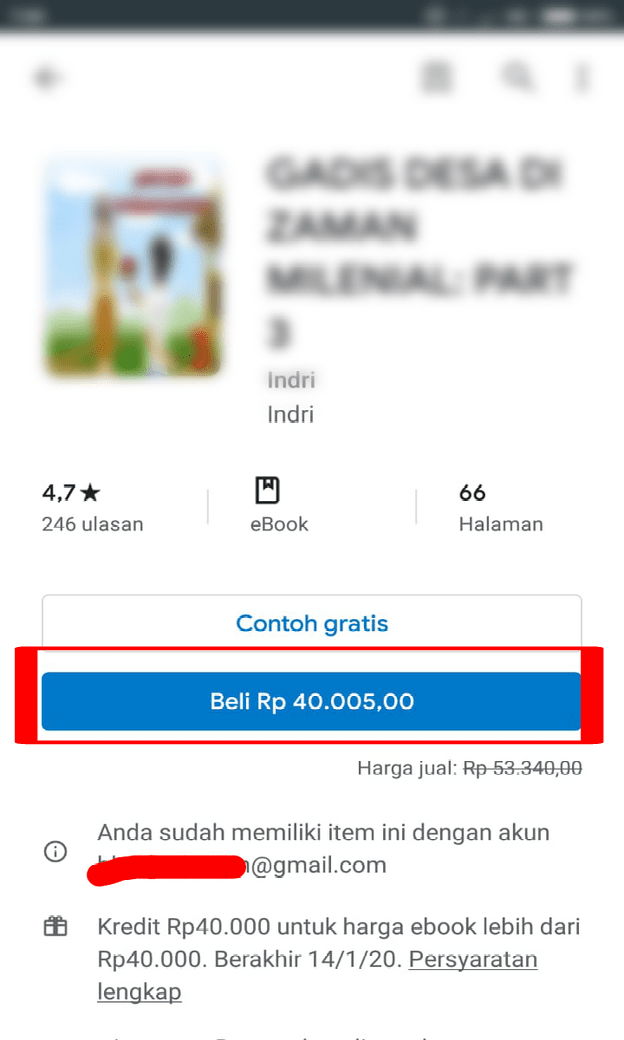Tap the Contoh gratis button
624x1040 pixels.
click(311, 624)
